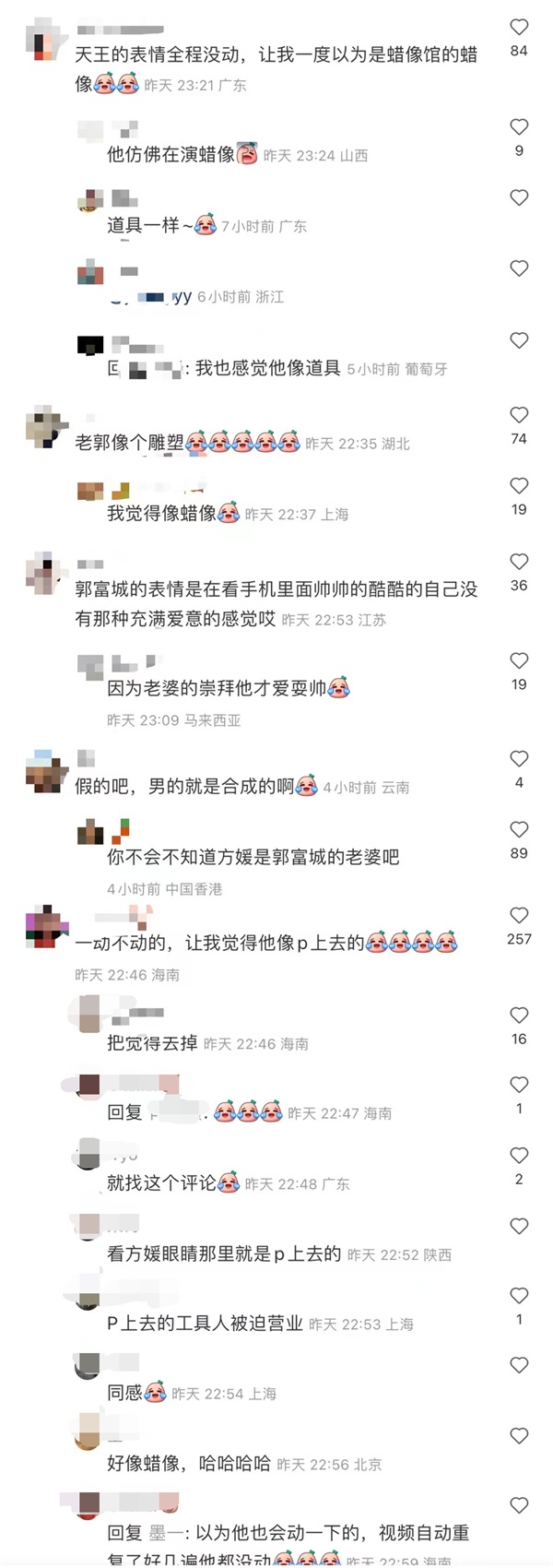The height and width of the screenshot is (1568, 553).
Task: Like the reply '就找这个评论'
Action: click(519, 1156)
